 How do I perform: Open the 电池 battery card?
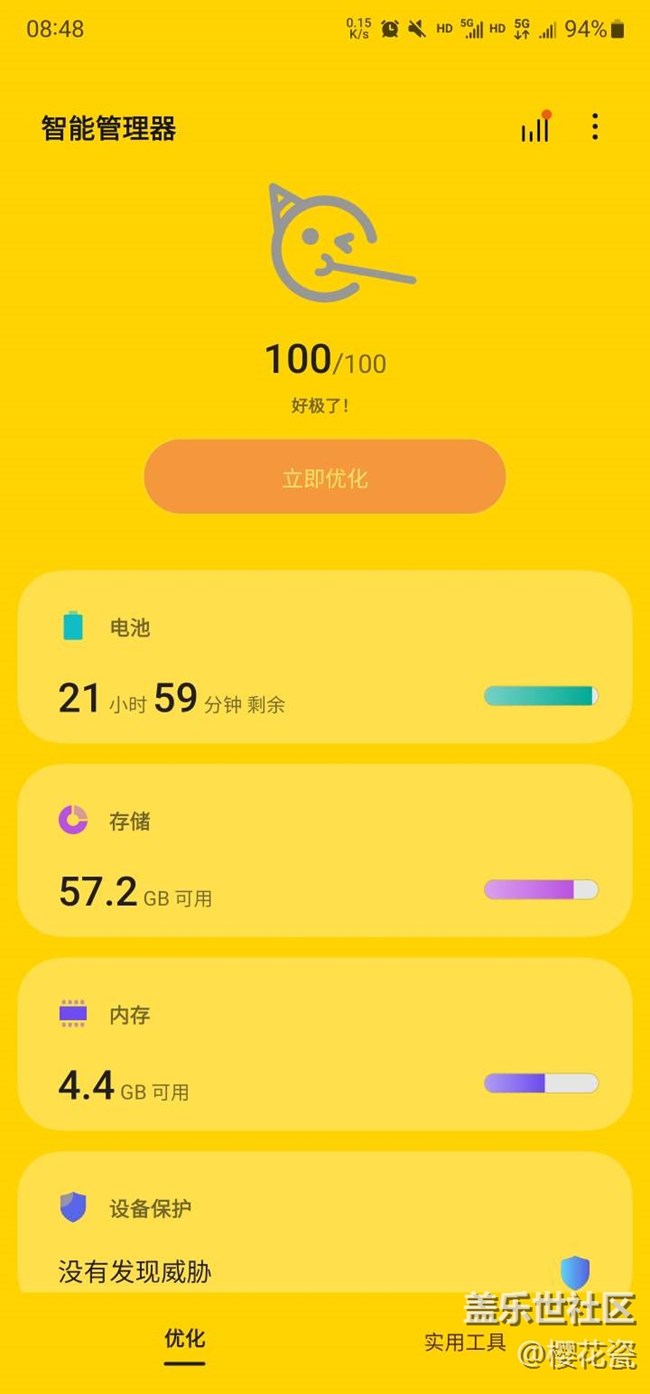(x=325, y=657)
